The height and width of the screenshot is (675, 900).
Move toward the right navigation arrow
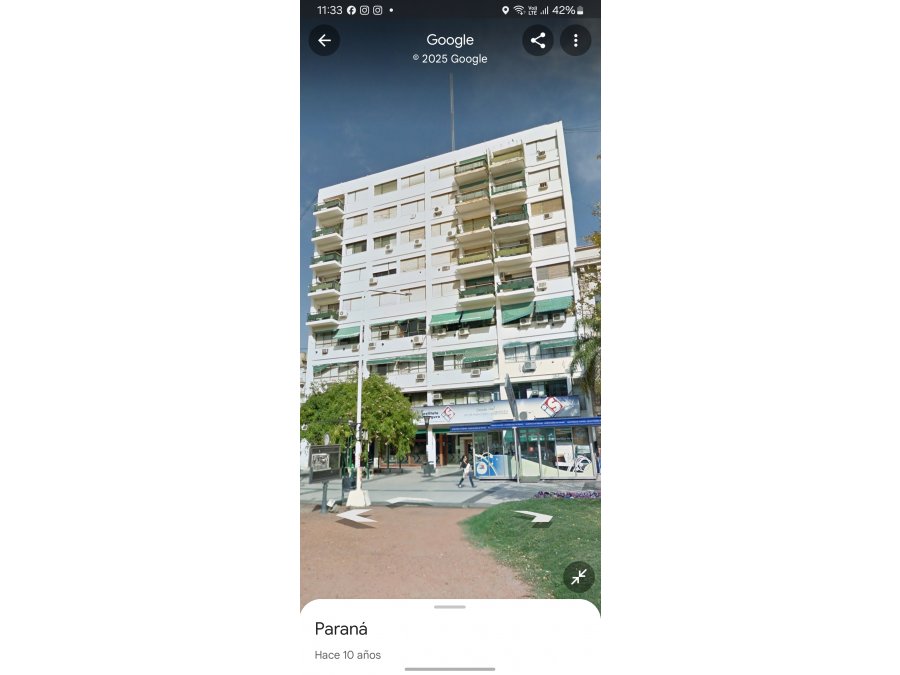(x=534, y=516)
